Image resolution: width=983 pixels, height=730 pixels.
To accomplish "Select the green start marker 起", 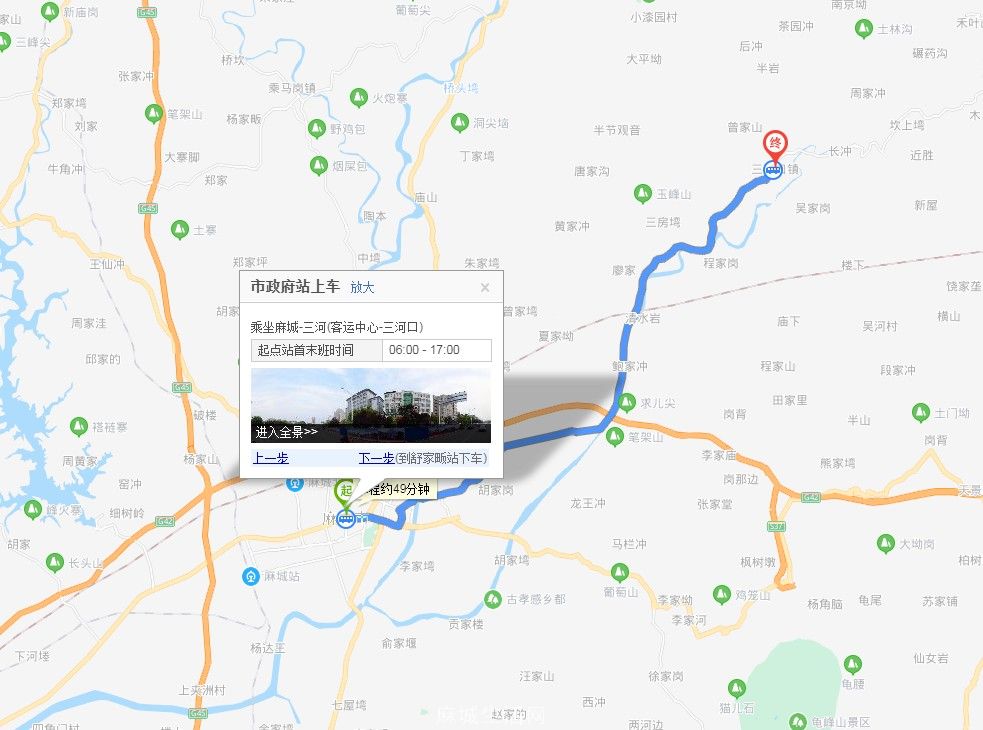I will (345, 491).
